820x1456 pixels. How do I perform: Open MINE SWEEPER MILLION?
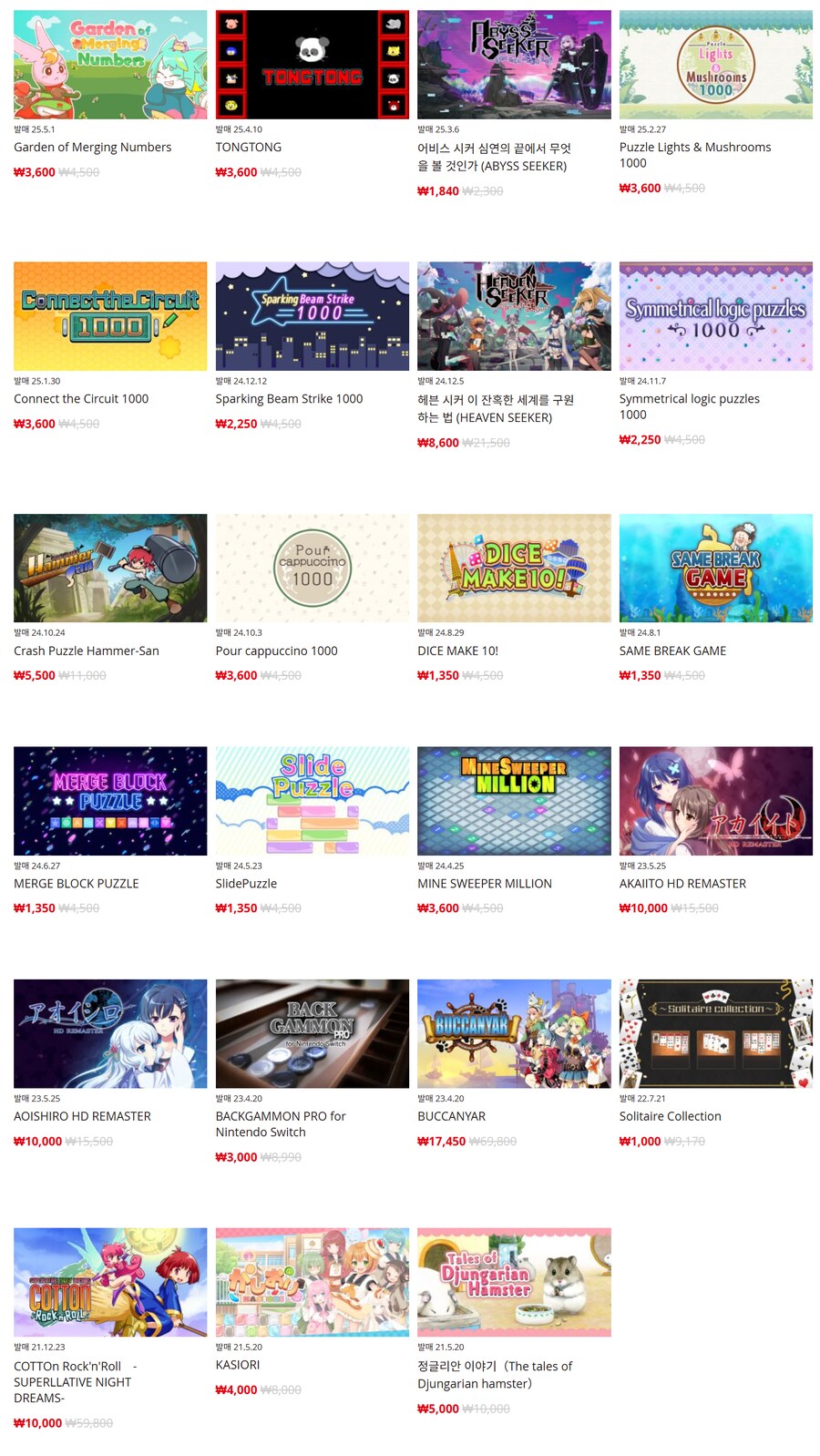point(514,801)
